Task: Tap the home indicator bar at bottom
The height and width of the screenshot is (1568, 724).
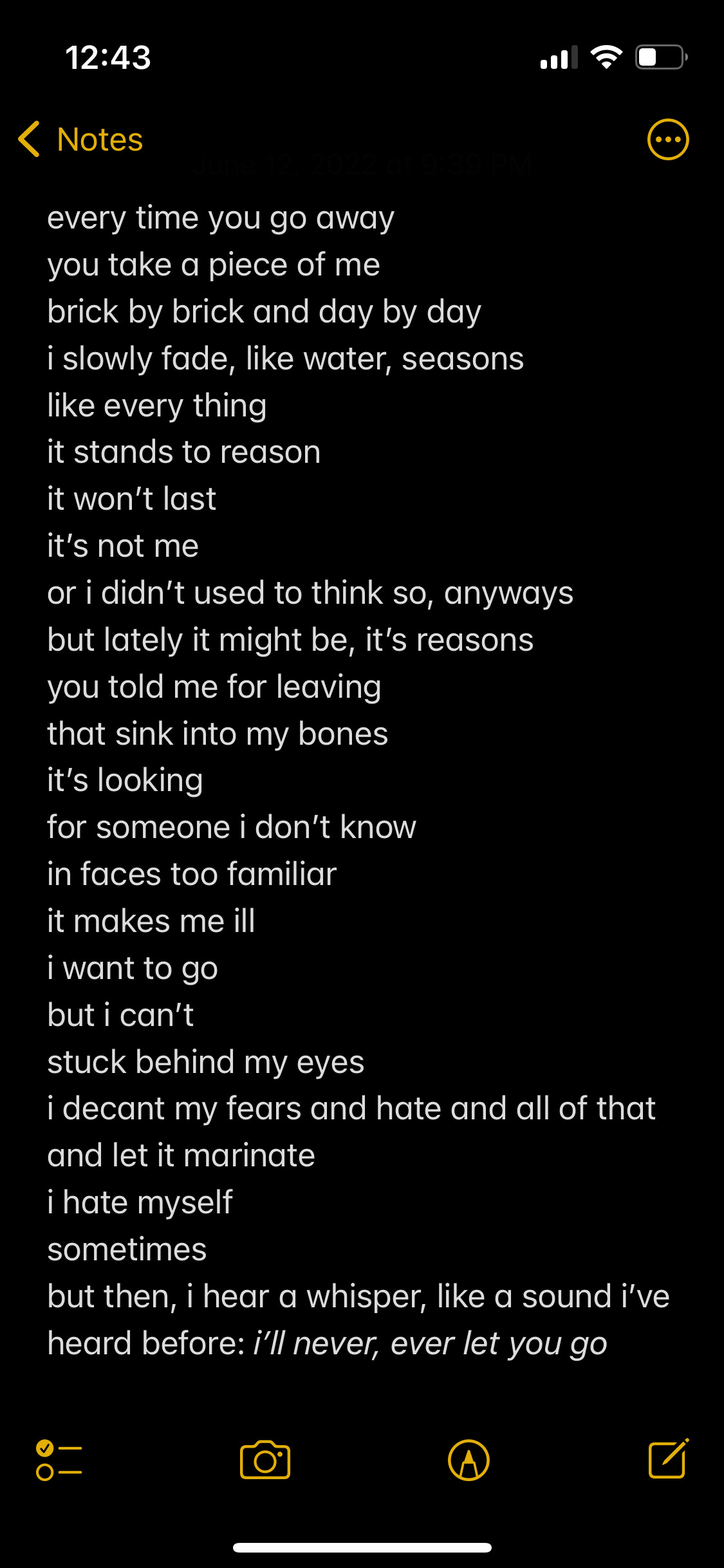Action: 362,1547
